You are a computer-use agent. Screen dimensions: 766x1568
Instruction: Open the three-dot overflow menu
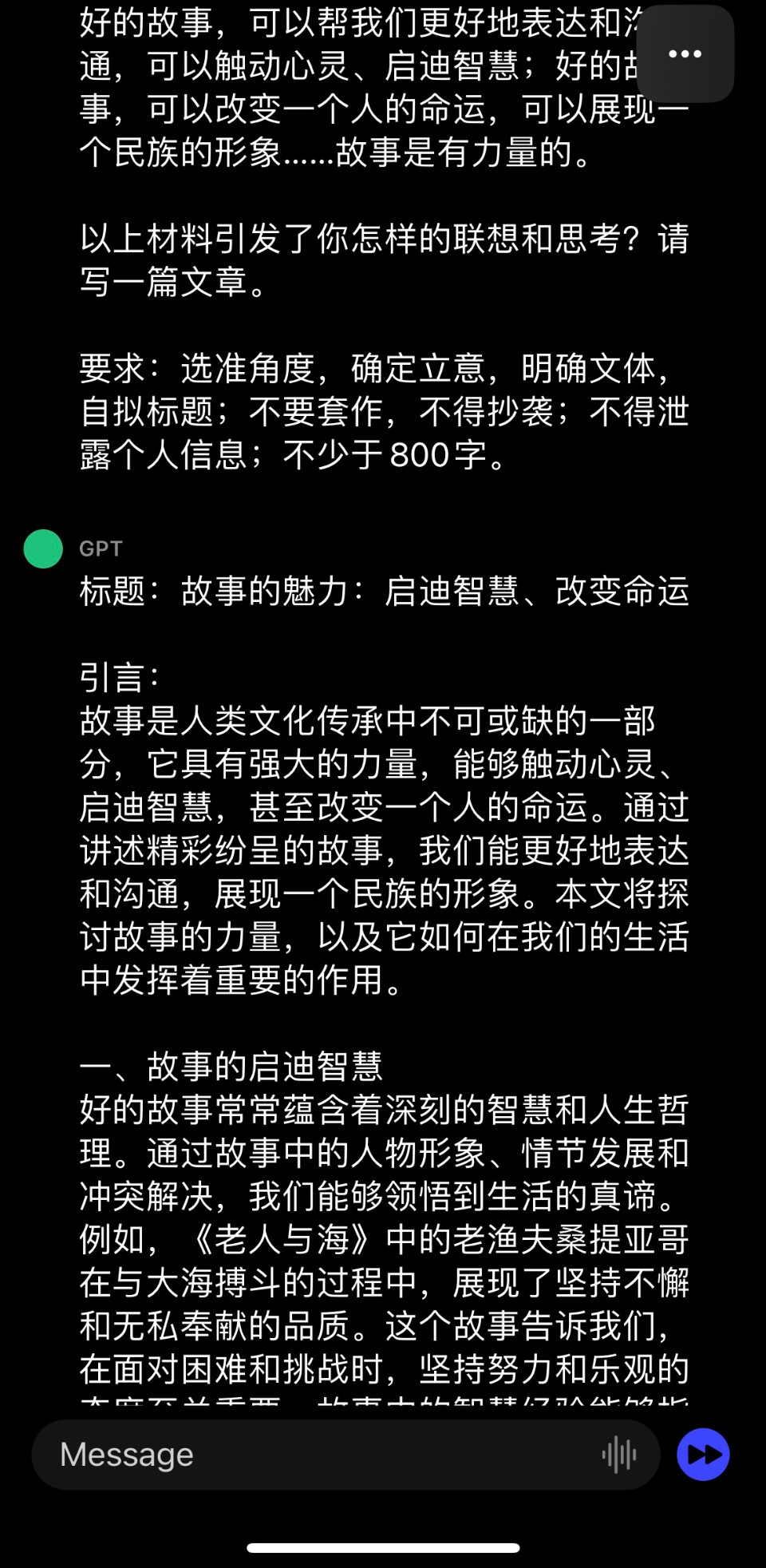(x=685, y=53)
